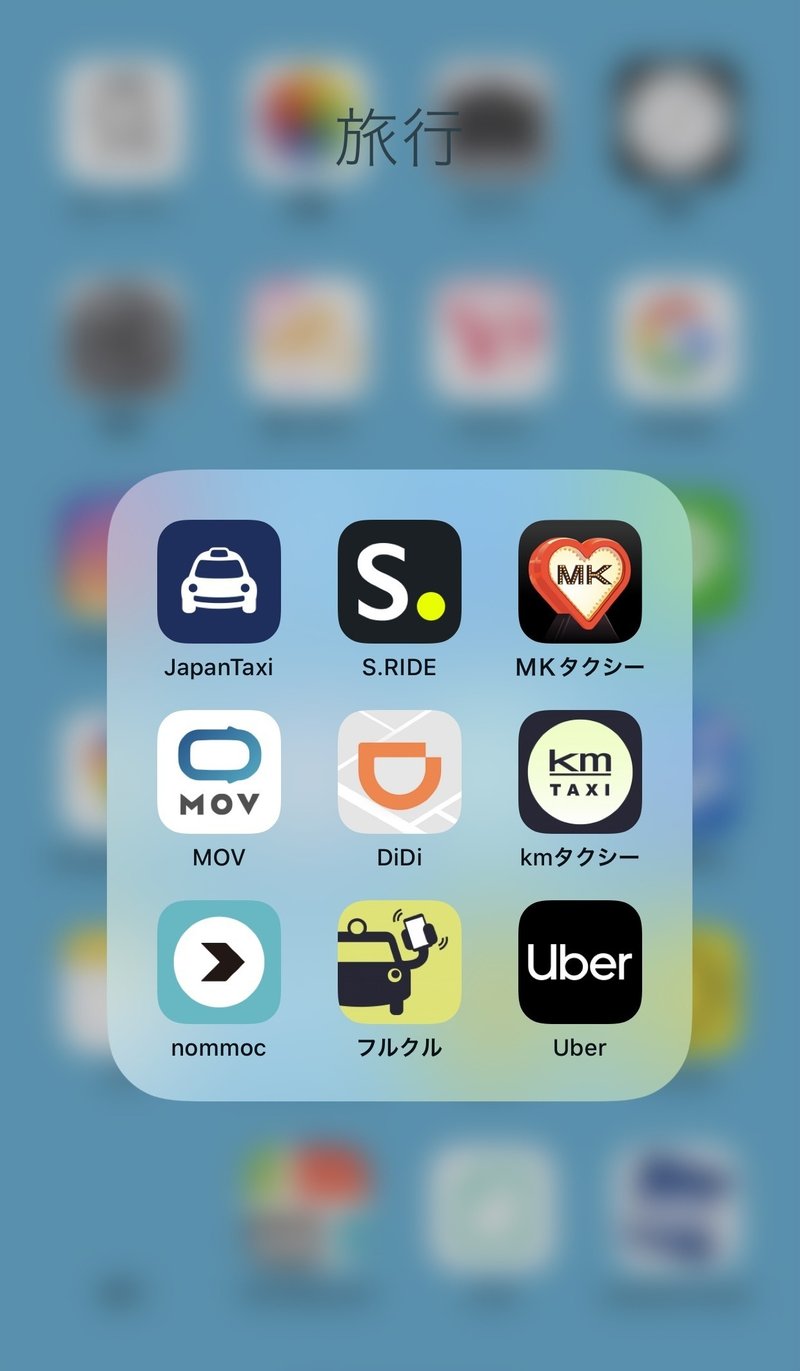Launch the kmタクシー app
The image size is (800, 1371).
pyautogui.click(x=579, y=771)
